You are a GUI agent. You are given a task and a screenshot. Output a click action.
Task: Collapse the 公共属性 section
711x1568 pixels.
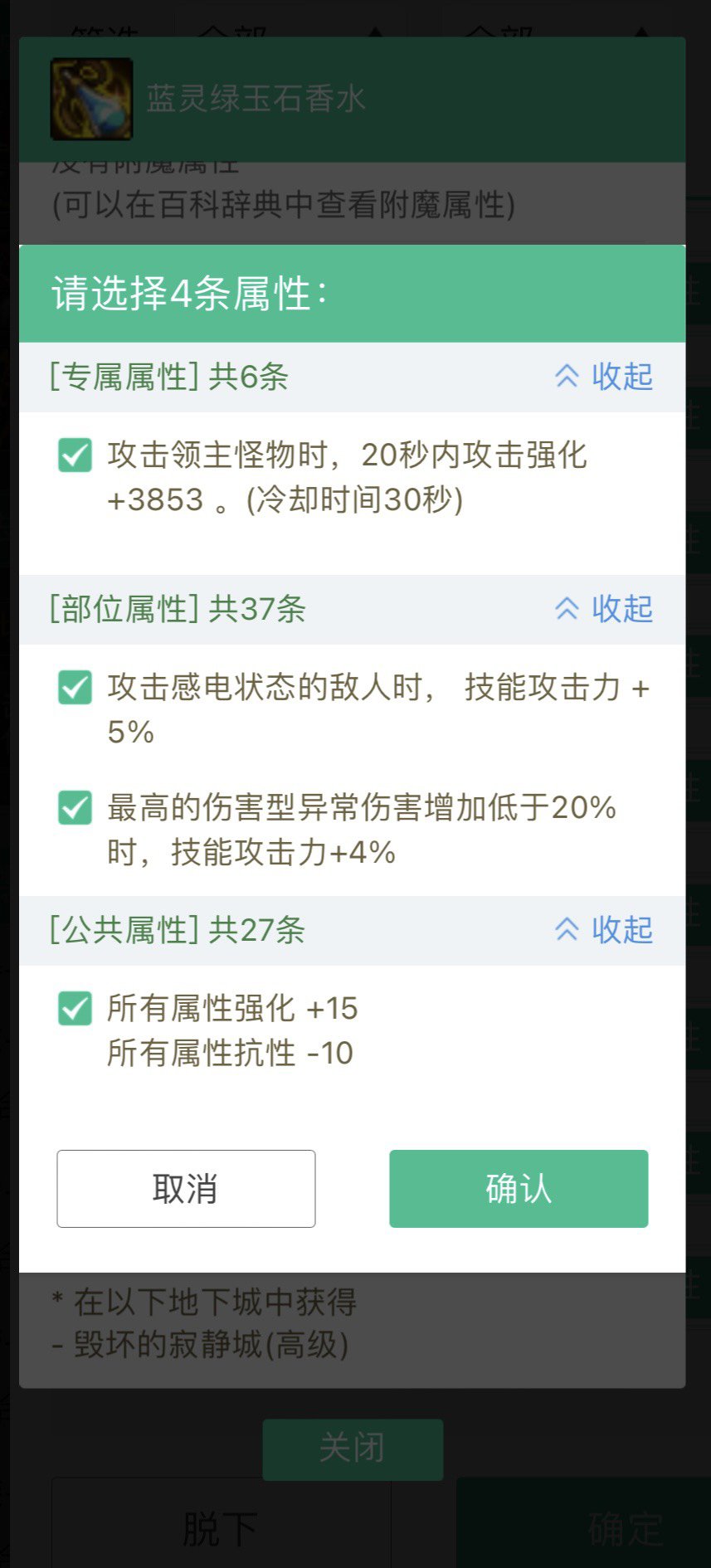[x=604, y=930]
